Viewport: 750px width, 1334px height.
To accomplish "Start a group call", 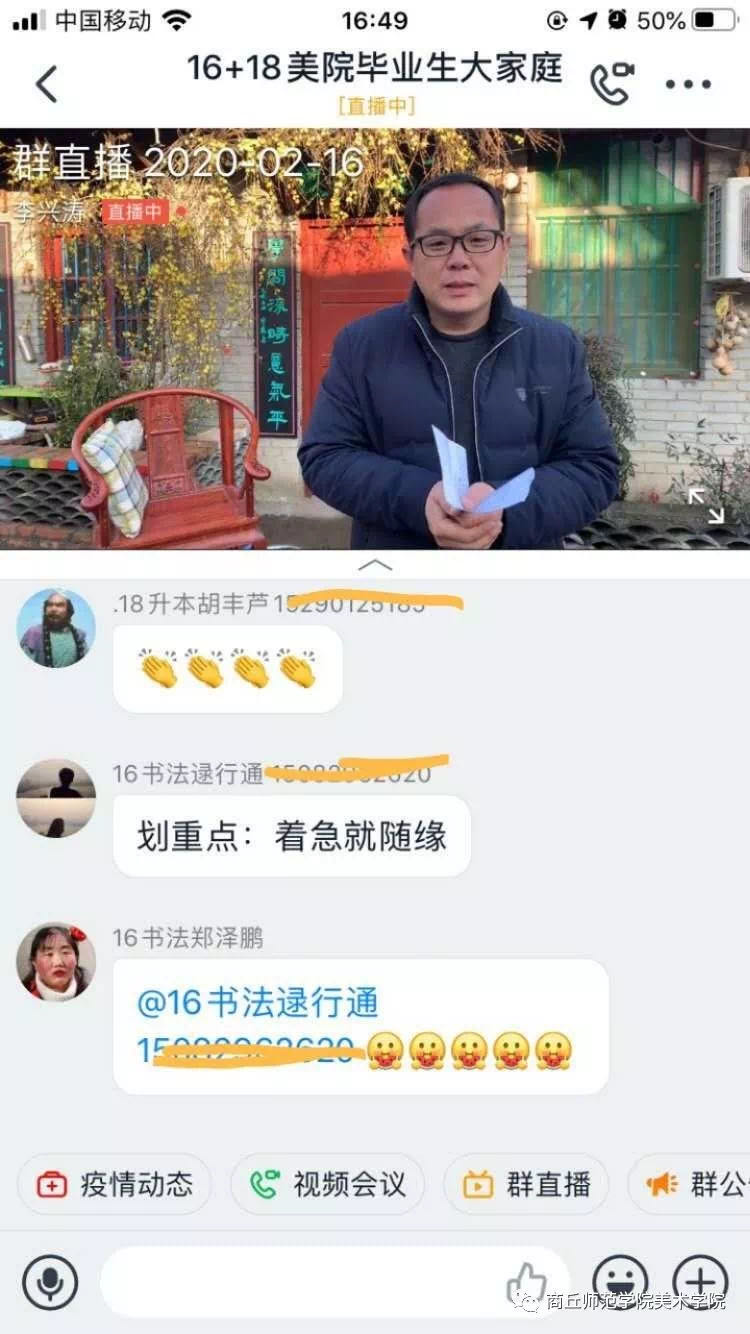I will point(612,84).
